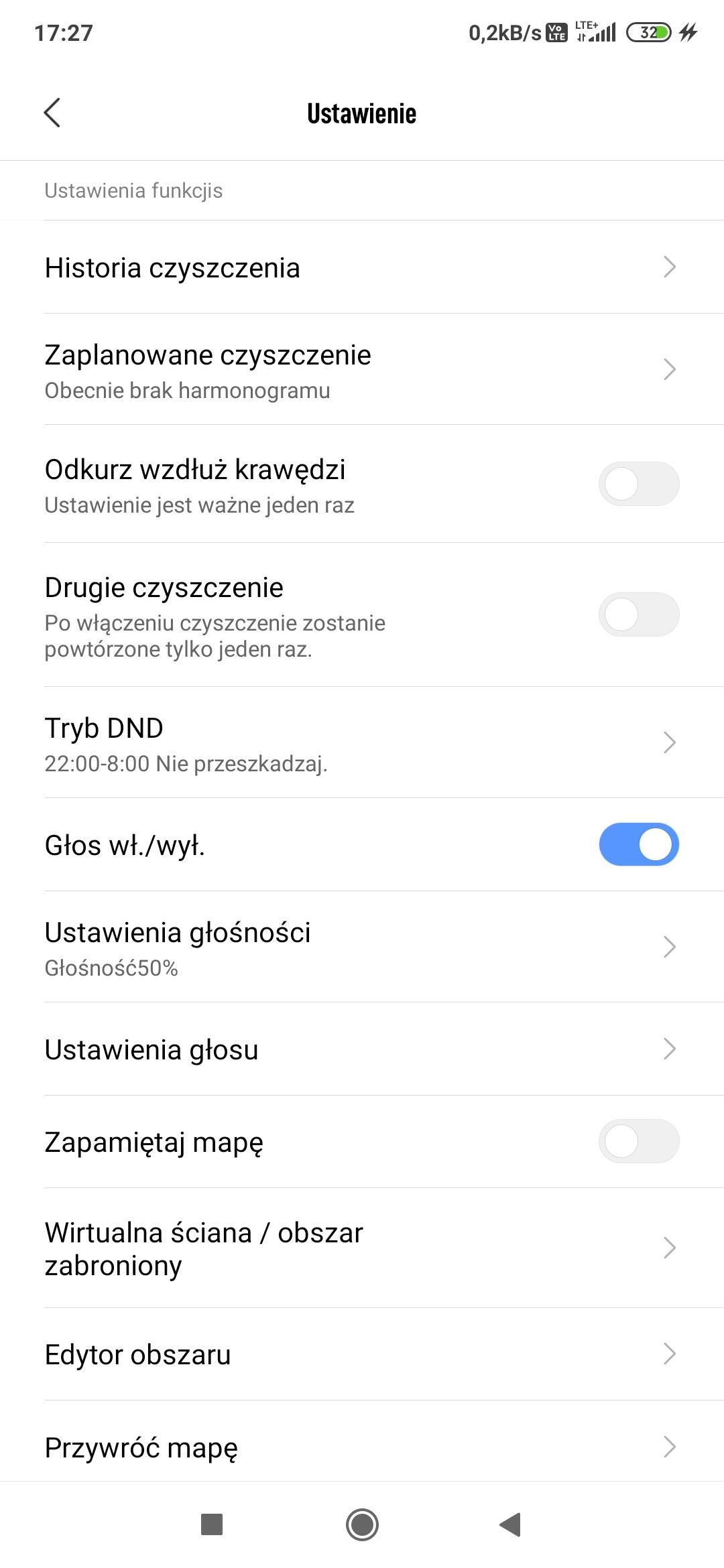Screen dimensions: 724x1568
Task: Open Ustawienia głośności
Action: tap(362, 947)
